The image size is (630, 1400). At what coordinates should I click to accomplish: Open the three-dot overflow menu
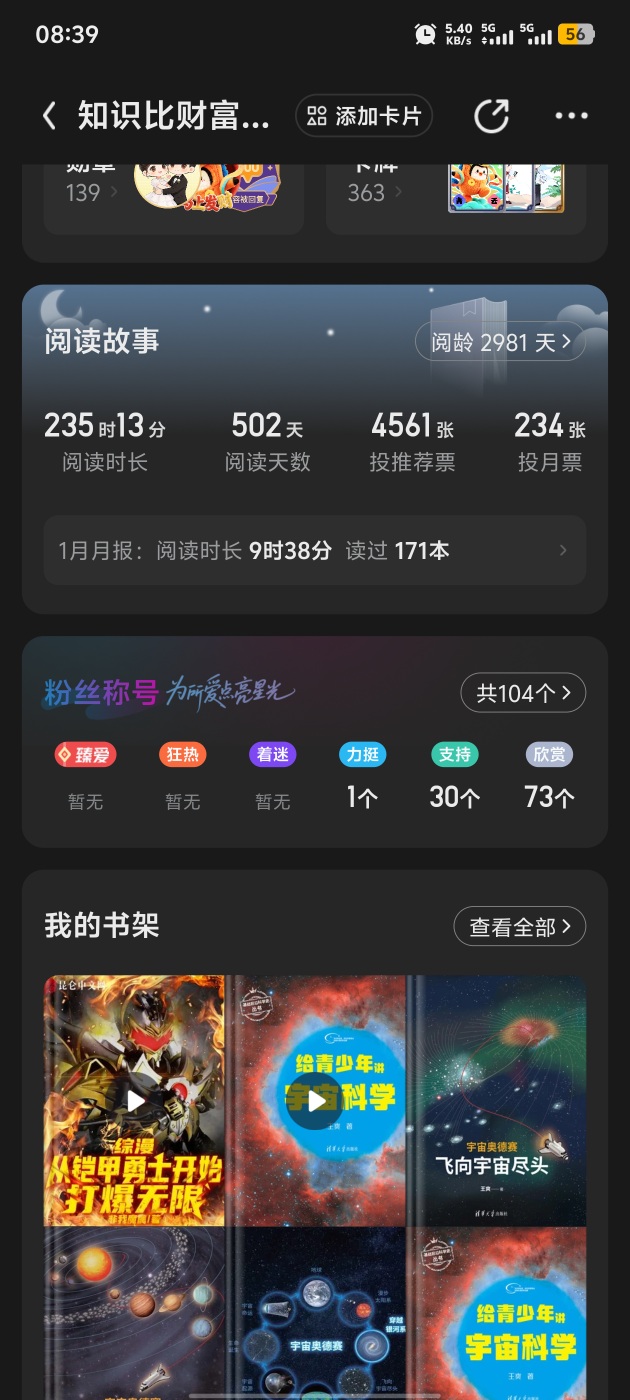pyautogui.click(x=571, y=116)
